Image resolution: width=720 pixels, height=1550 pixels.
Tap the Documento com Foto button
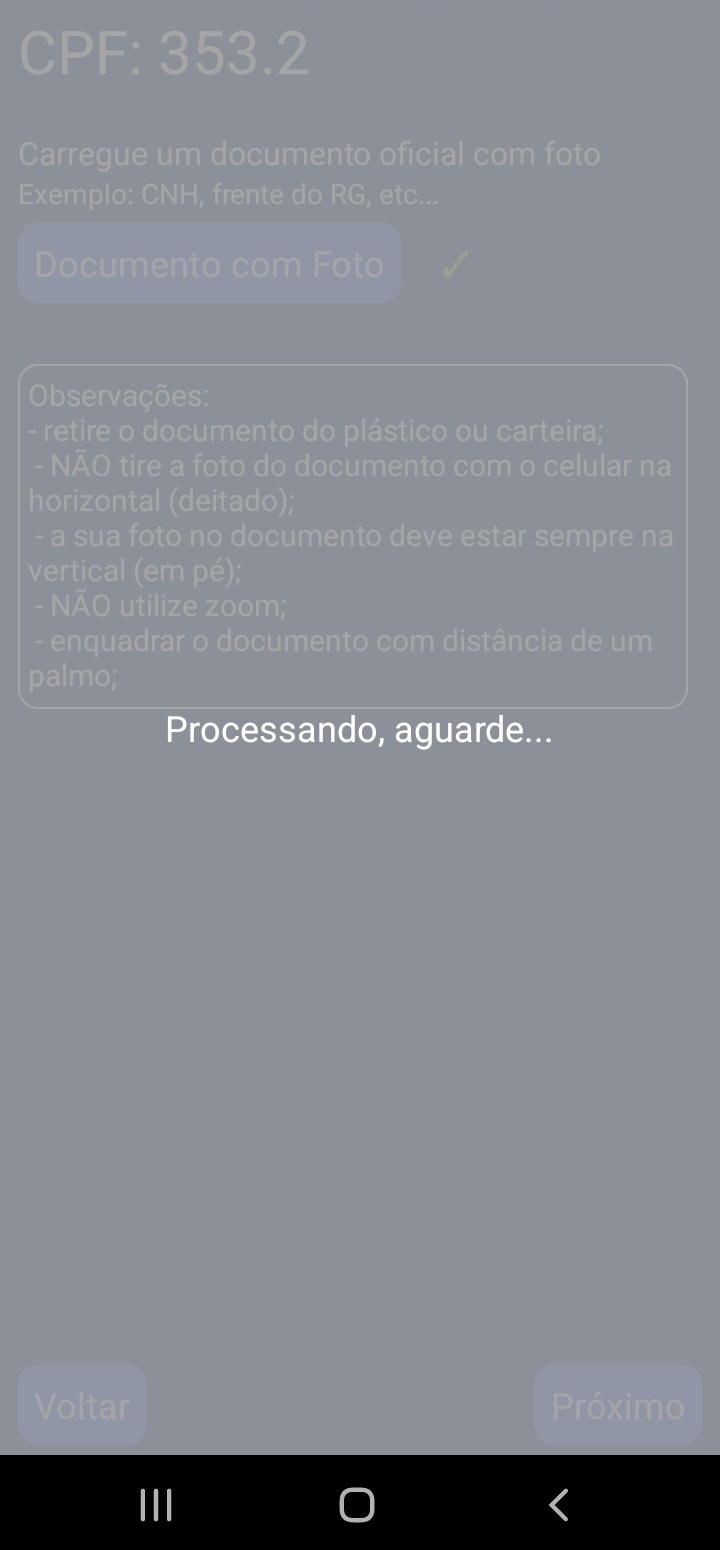pos(209,264)
